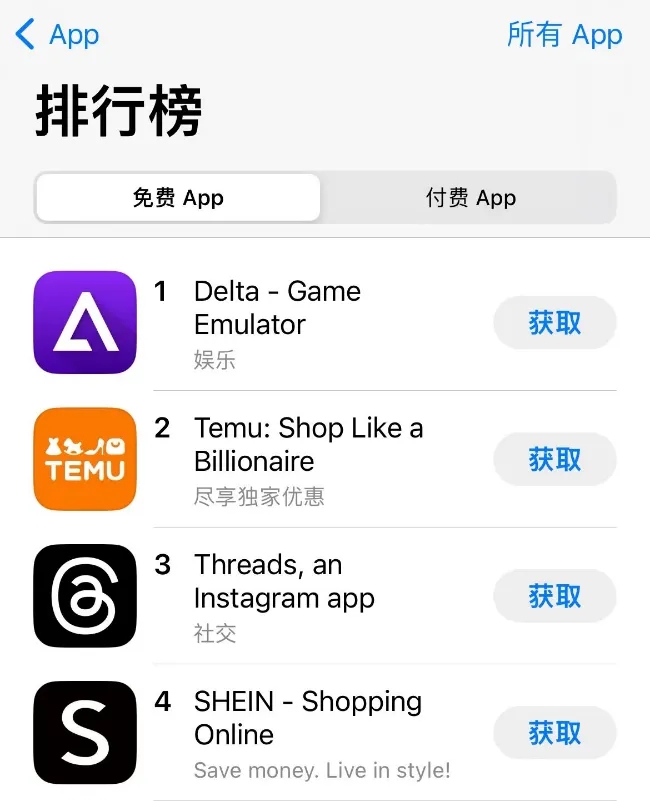Open the Delta - Game Emulator listing

[277, 308]
